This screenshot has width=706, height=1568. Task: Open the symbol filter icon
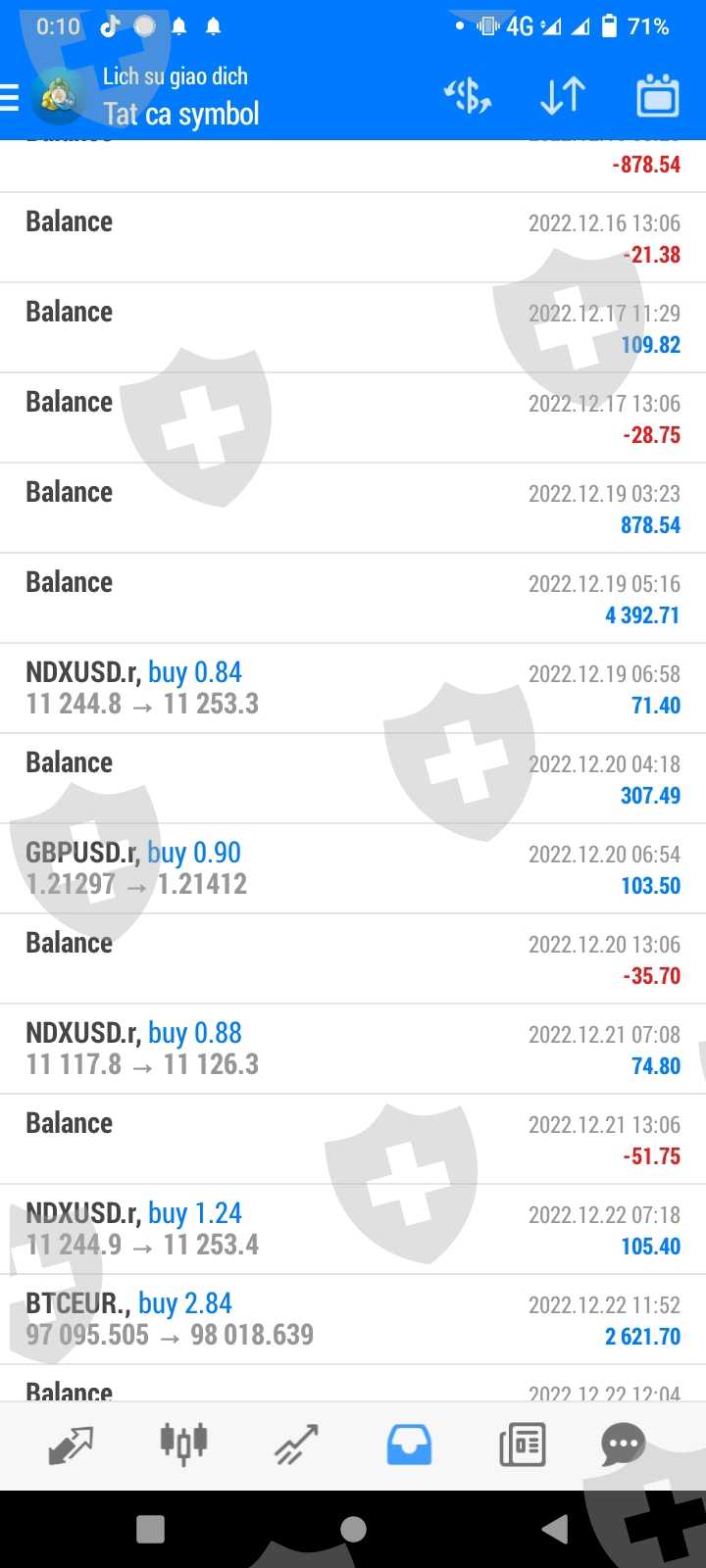point(468,96)
